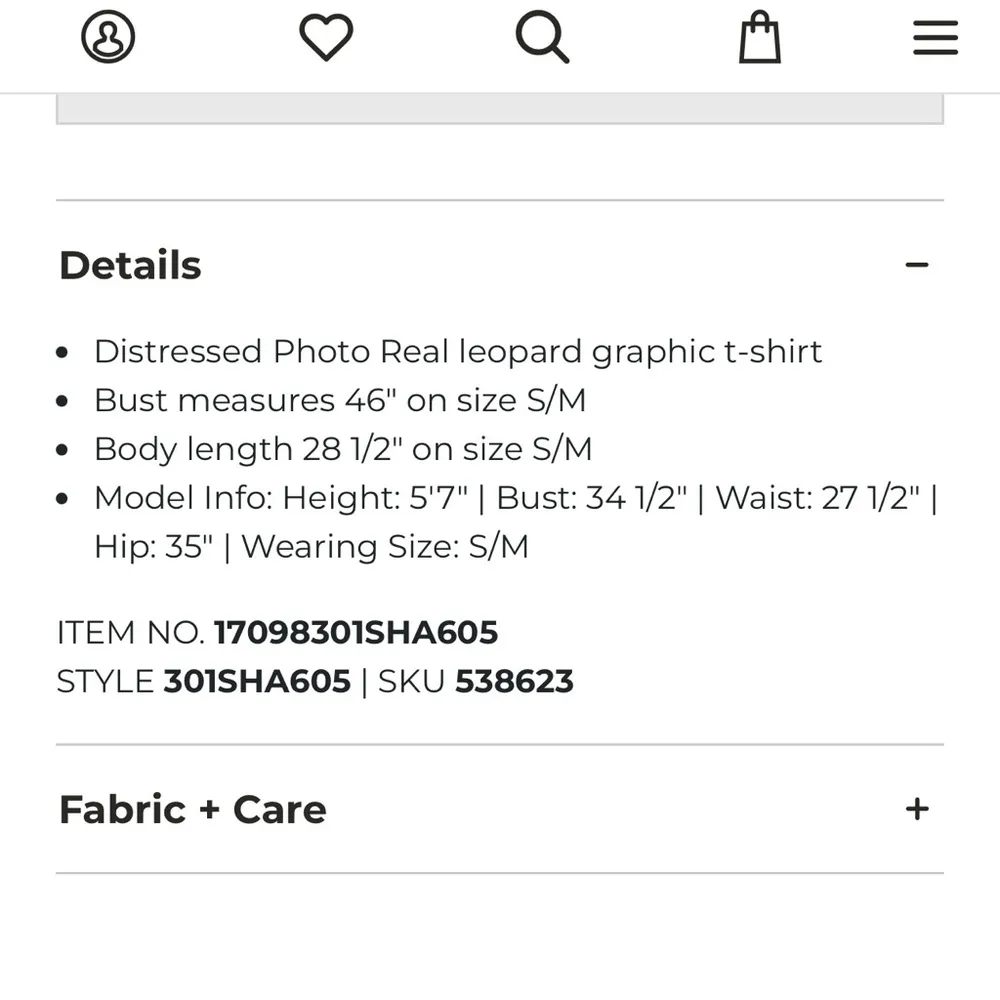View the wishlist heart
The width and height of the screenshot is (1000, 1000).
pos(326,38)
